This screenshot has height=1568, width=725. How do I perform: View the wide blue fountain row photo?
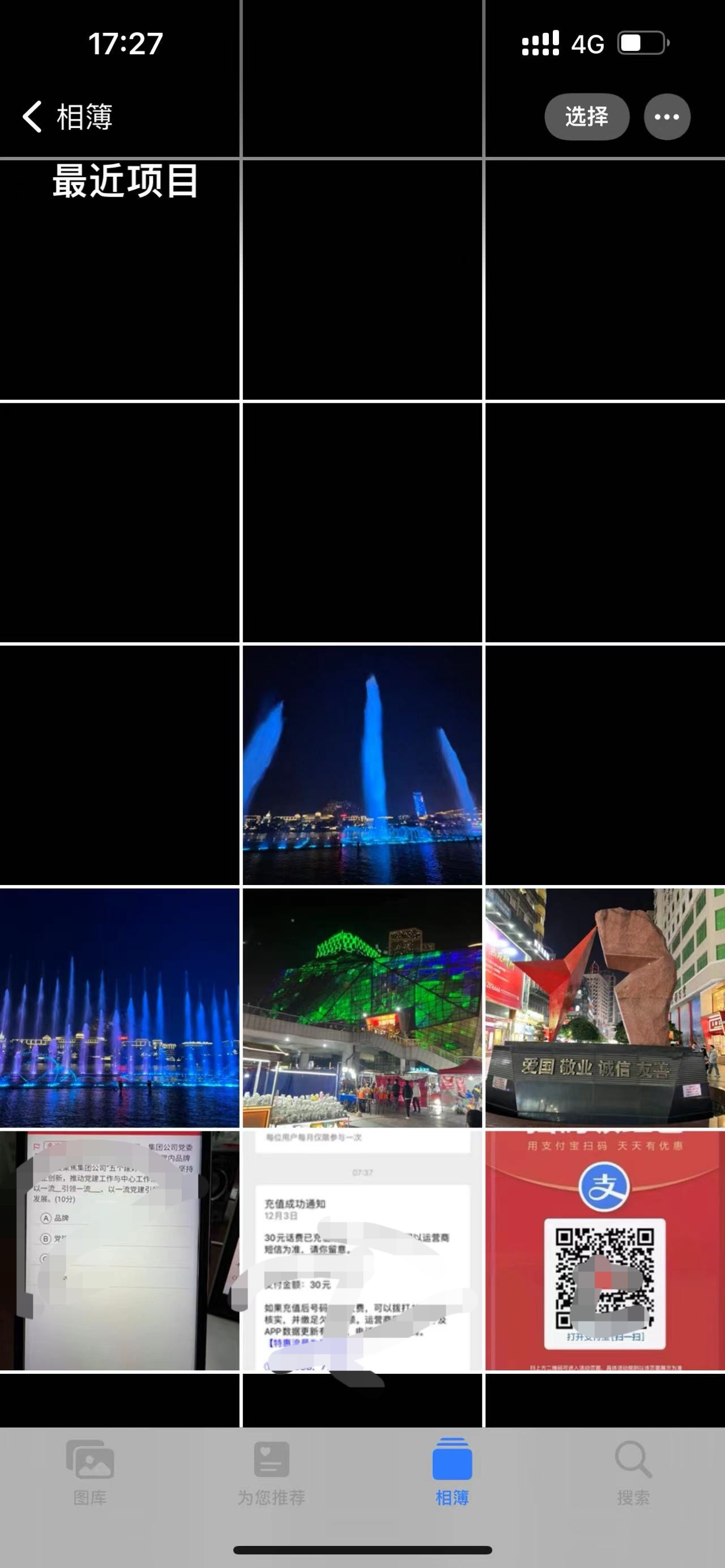120,1007
